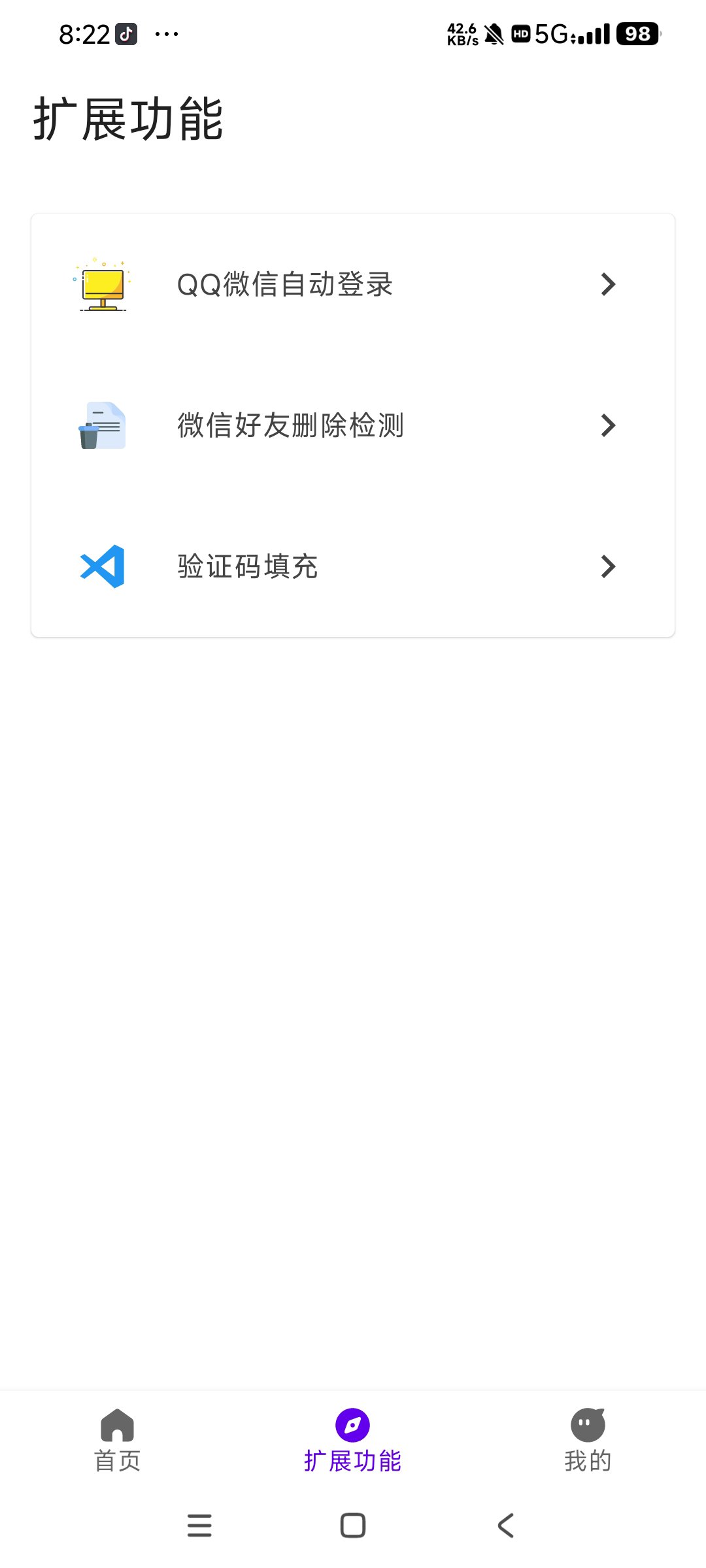Open 验证码填充 via its chevron arrow
The width and height of the screenshot is (706, 1568).
coord(608,566)
